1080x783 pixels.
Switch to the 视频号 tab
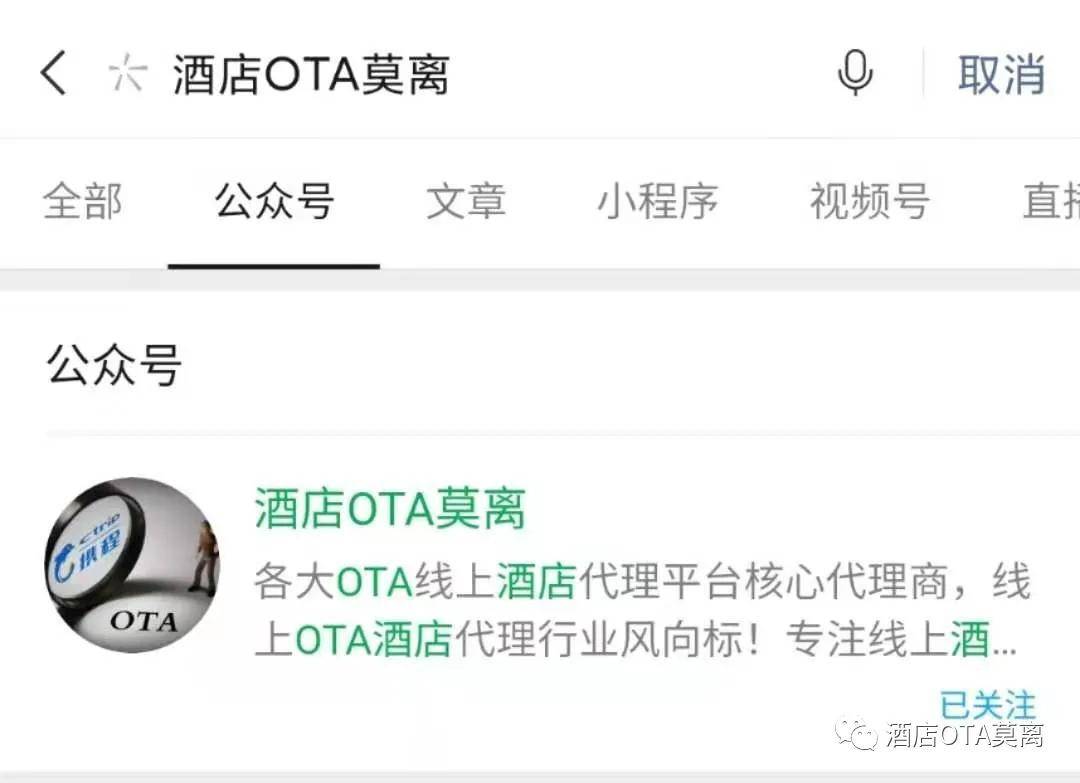tap(869, 202)
